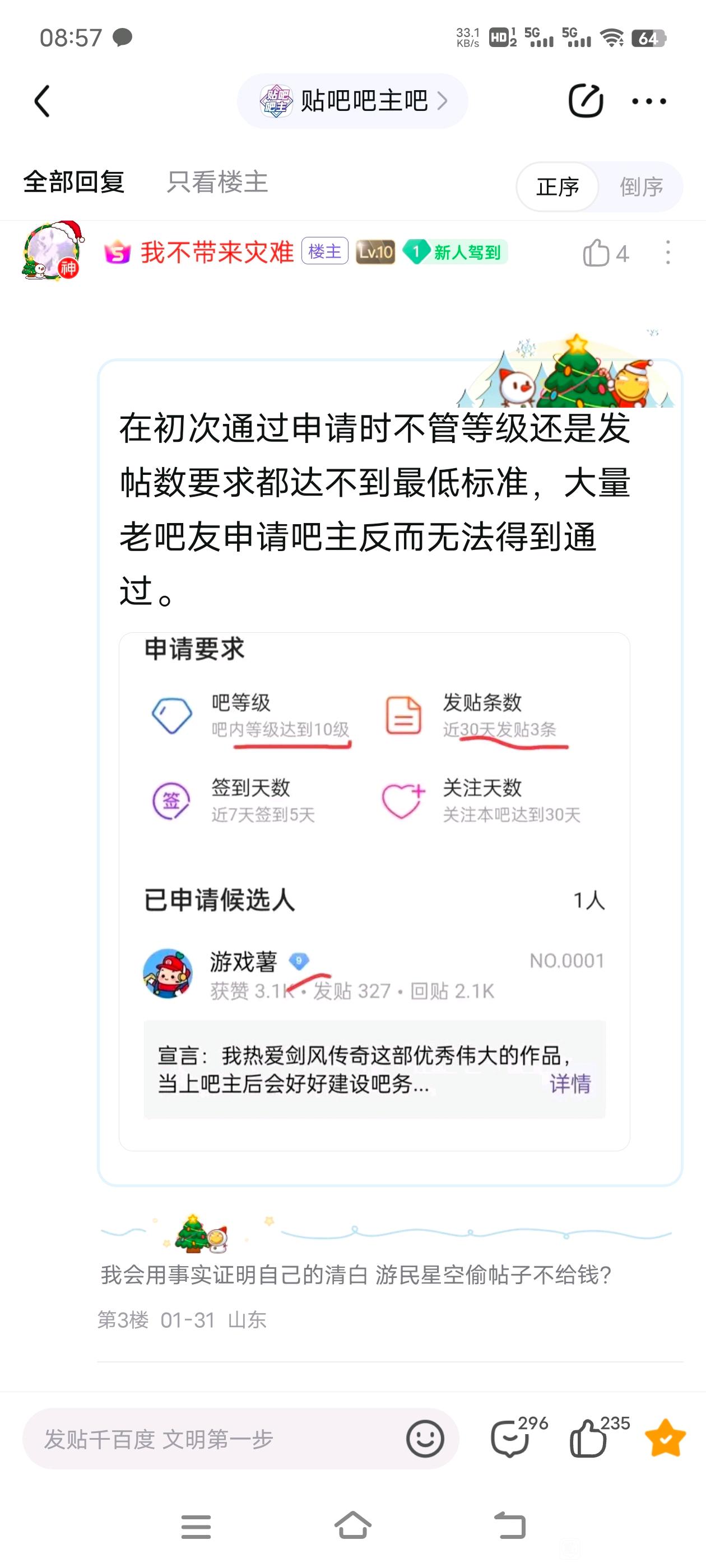This screenshot has height=1568, width=706.
Task: Open recent apps via navigation bar
Action: [x=196, y=1526]
